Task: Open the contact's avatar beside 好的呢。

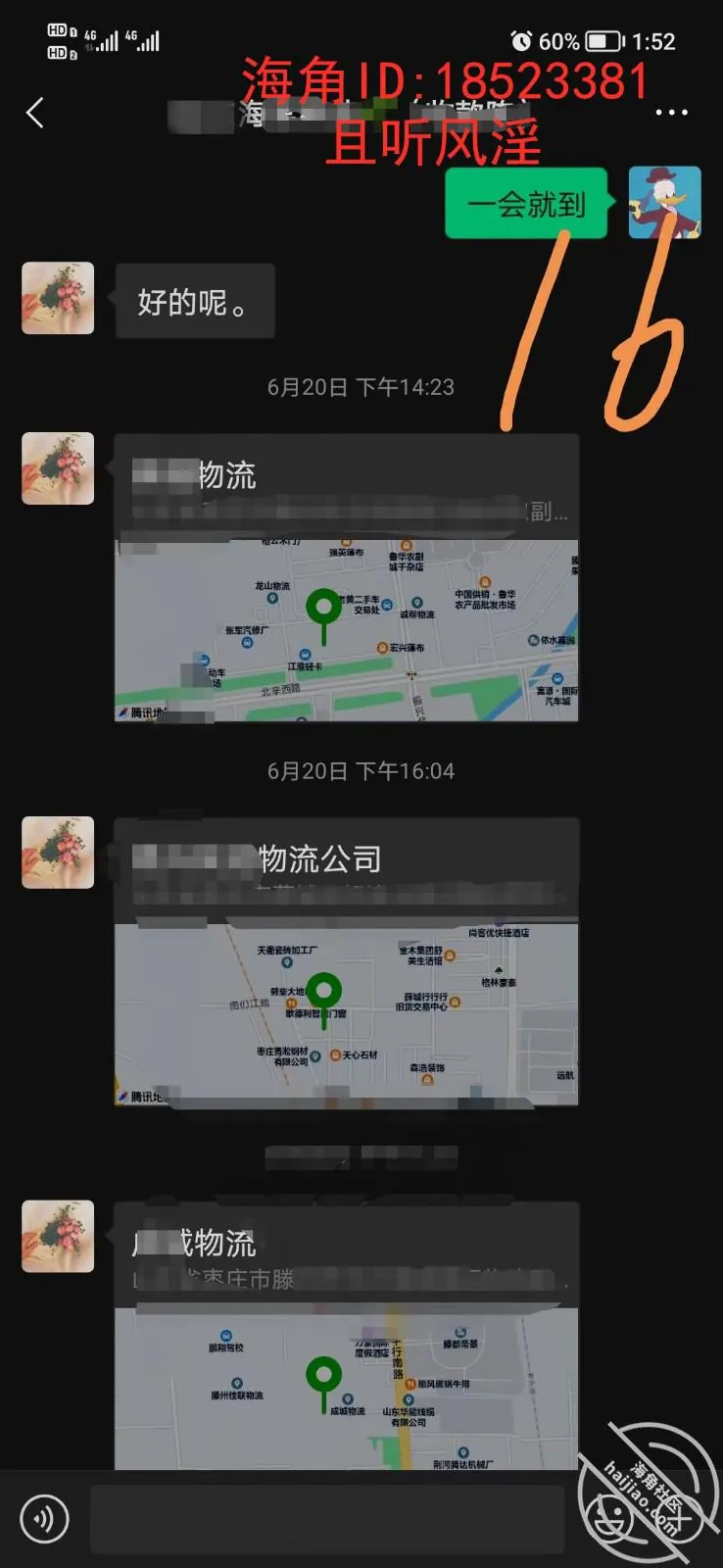Action: tap(58, 298)
